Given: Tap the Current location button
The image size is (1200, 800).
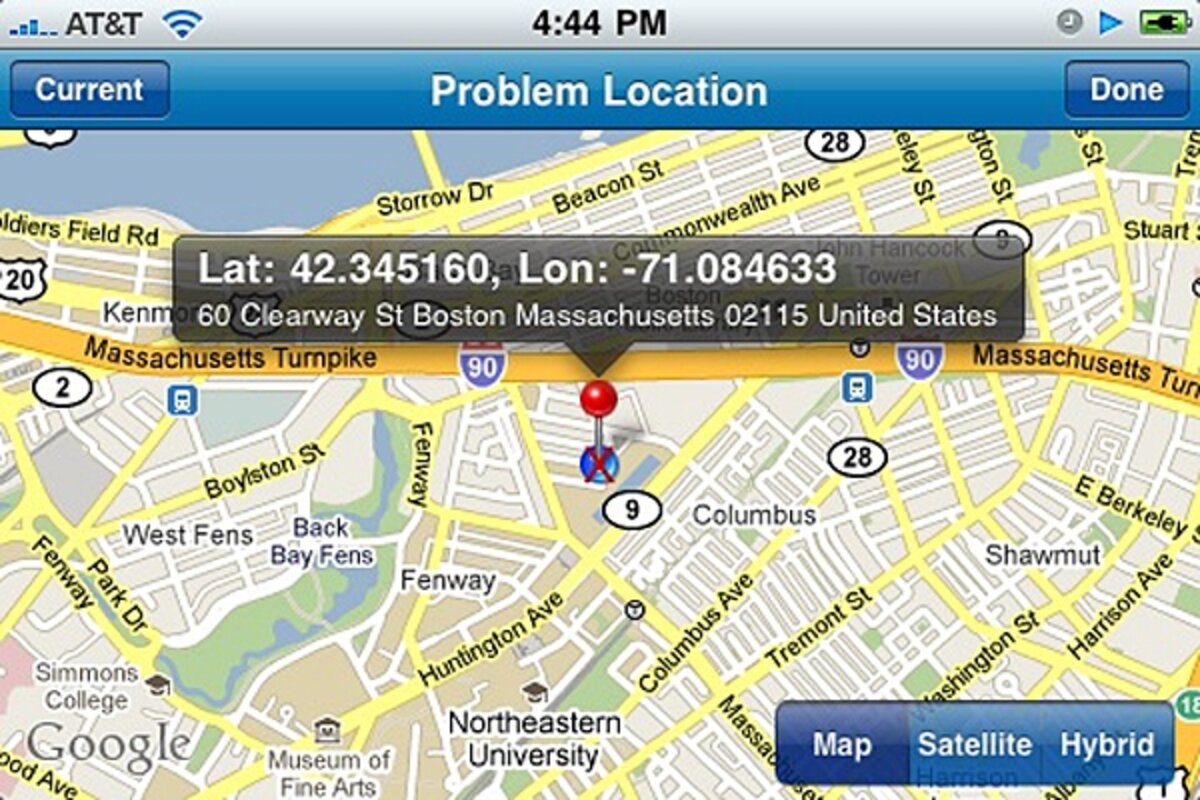Looking at the screenshot, I should [x=89, y=90].
